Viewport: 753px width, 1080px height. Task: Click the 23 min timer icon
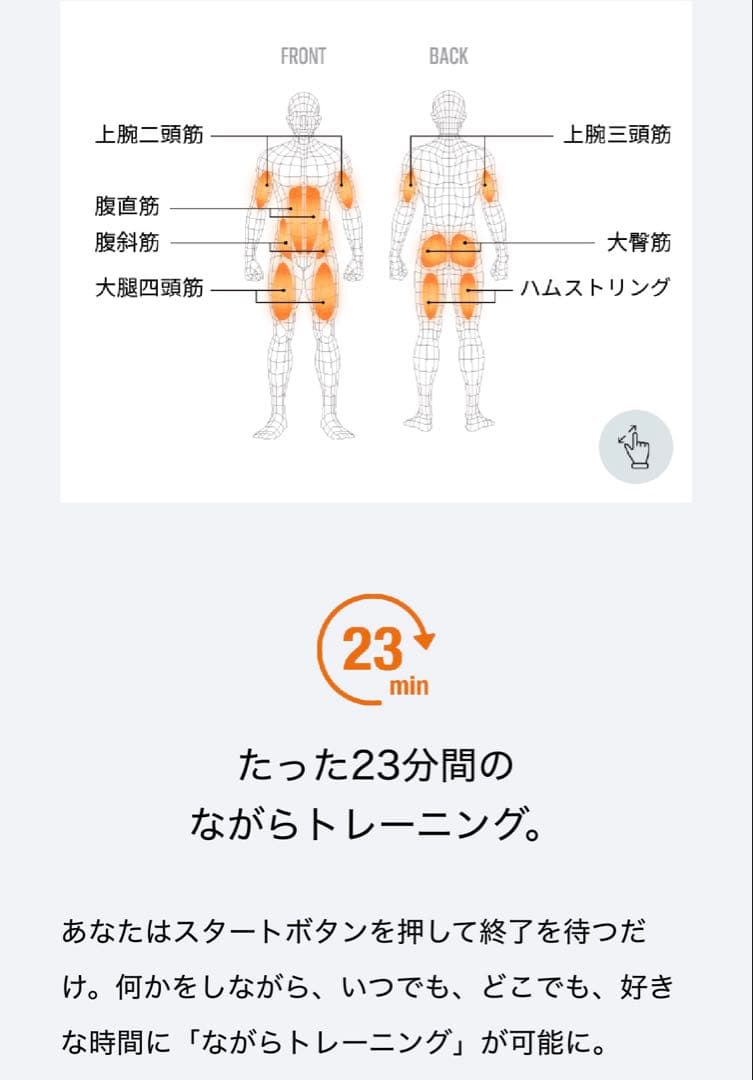[376, 648]
